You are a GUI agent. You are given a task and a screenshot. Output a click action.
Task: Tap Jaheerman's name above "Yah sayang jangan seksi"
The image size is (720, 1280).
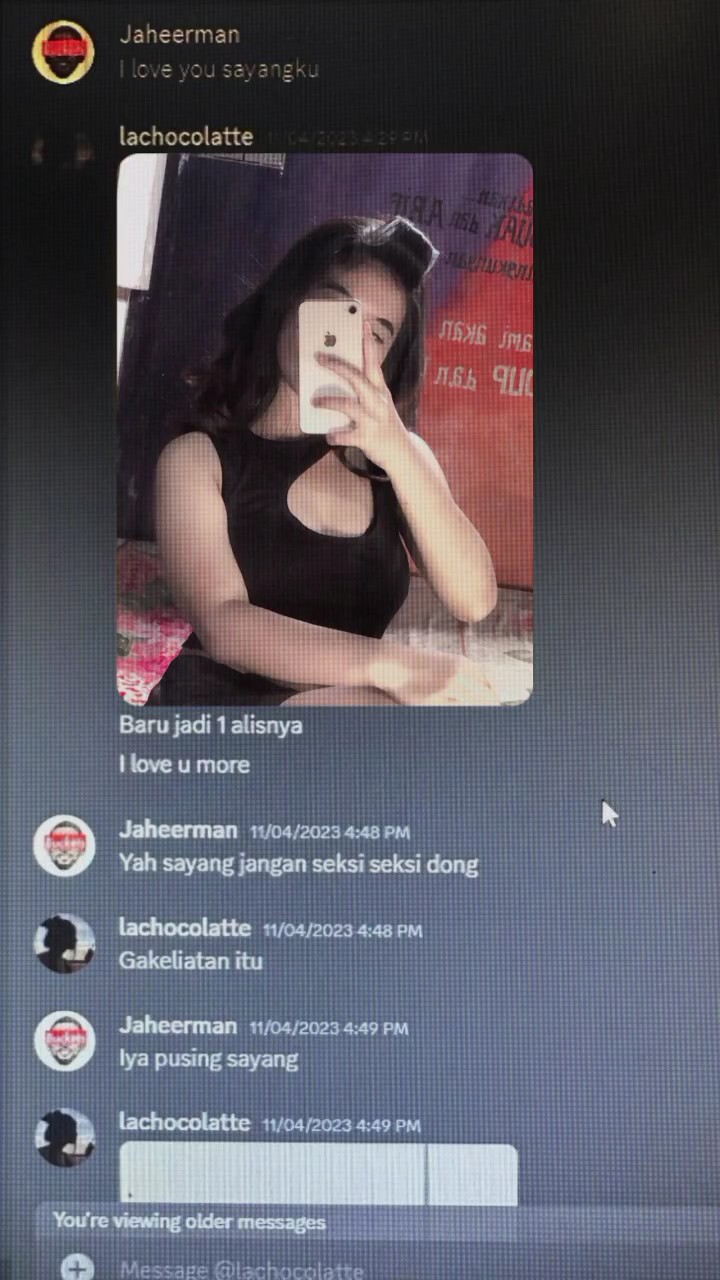pos(178,830)
